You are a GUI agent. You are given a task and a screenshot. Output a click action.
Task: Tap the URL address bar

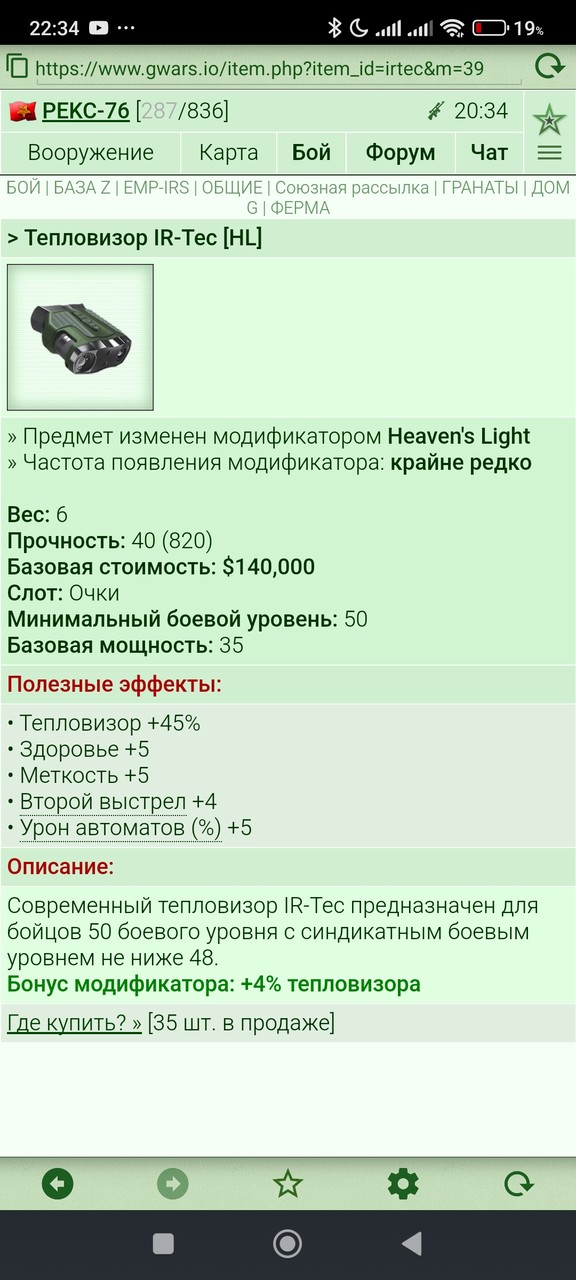point(278,68)
